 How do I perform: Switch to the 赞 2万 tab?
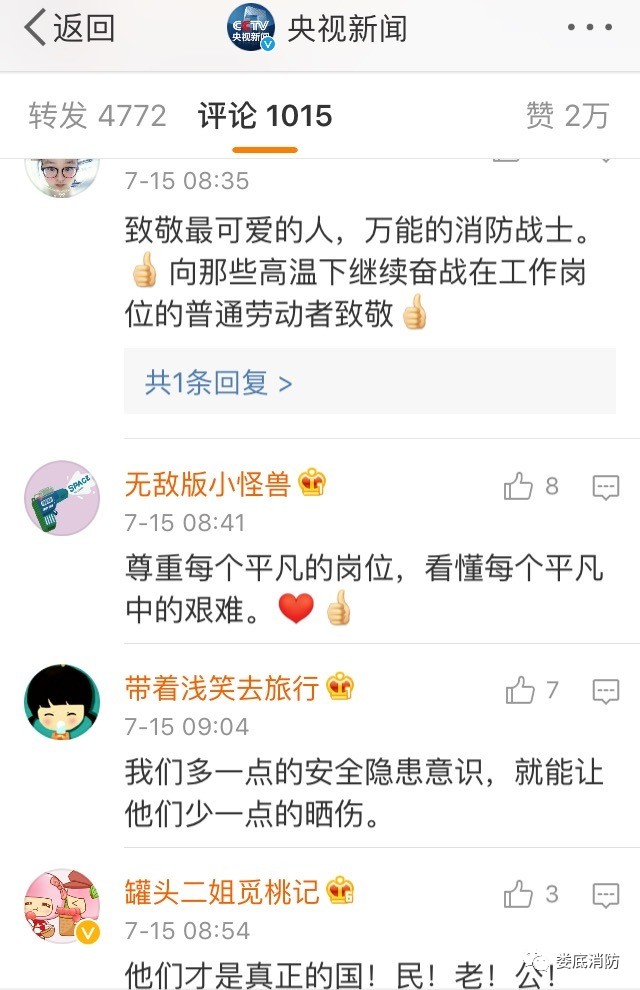click(x=567, y=116)
